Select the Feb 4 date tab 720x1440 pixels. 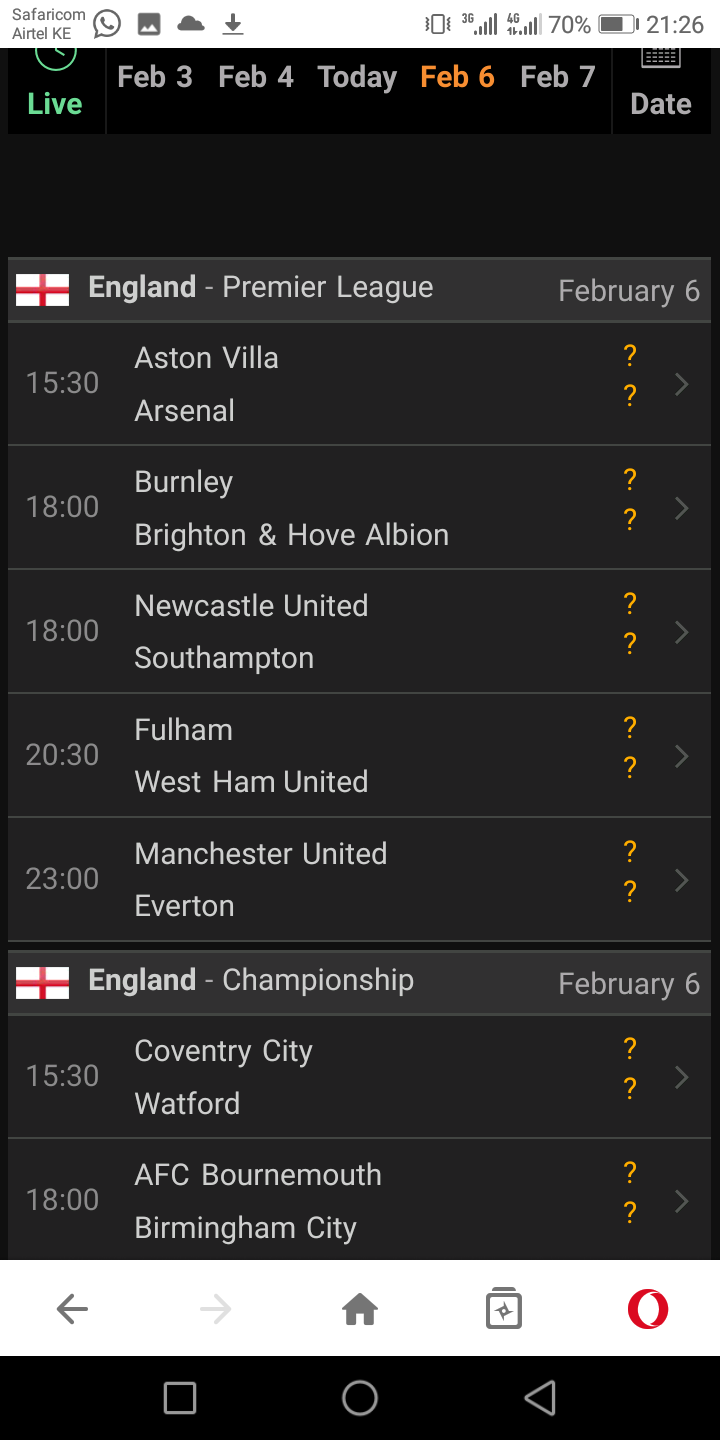pyautogui.click(x=256, y=77)
